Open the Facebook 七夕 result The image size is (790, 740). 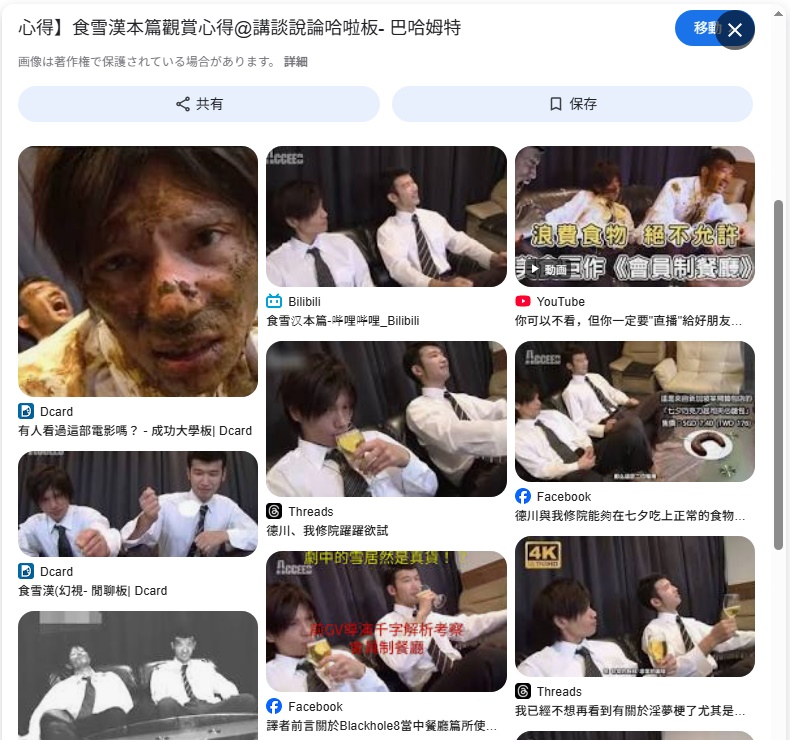[x=634, y=411]
